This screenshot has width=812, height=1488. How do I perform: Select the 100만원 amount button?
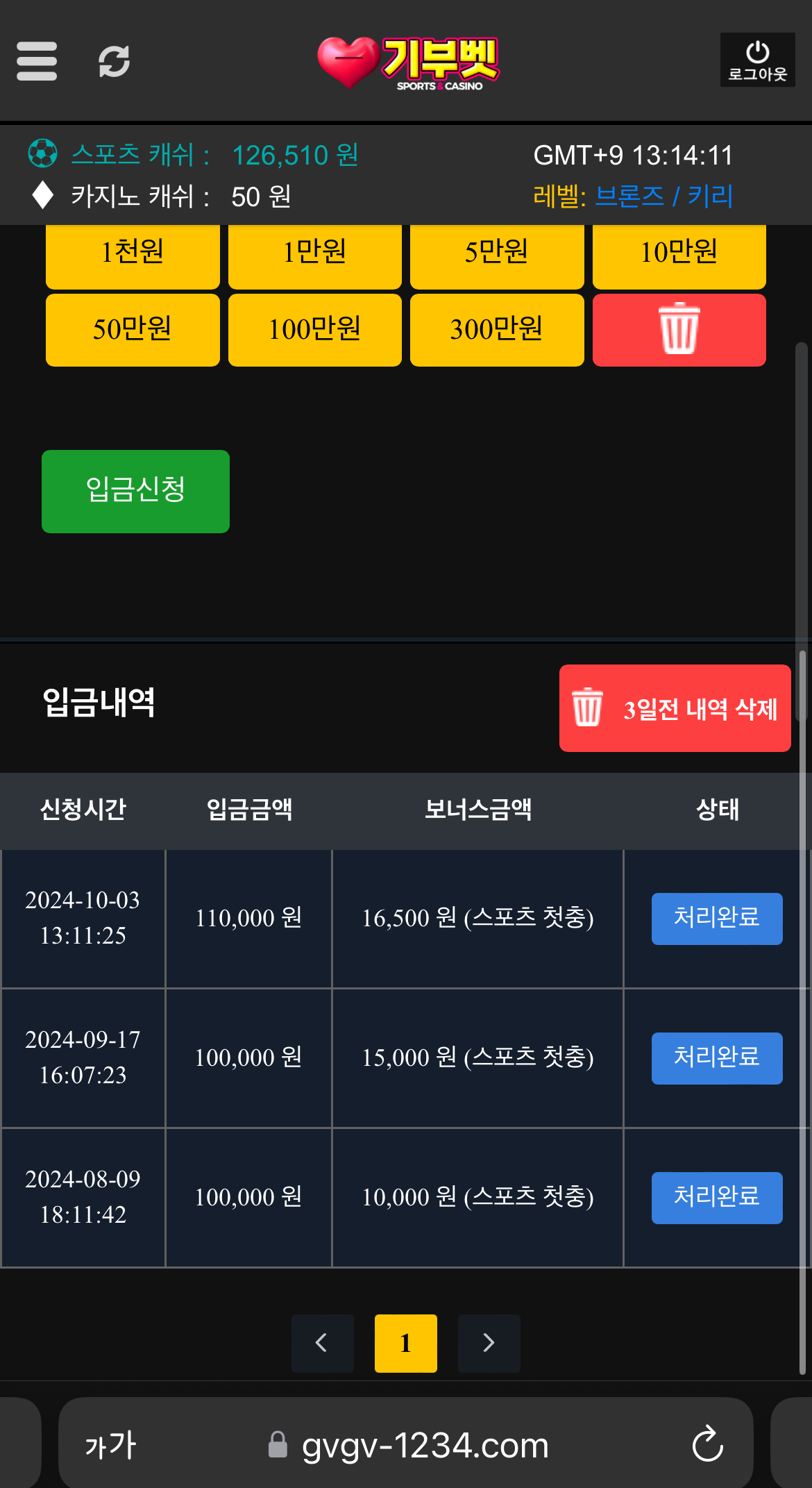click(x=314, y=330)
